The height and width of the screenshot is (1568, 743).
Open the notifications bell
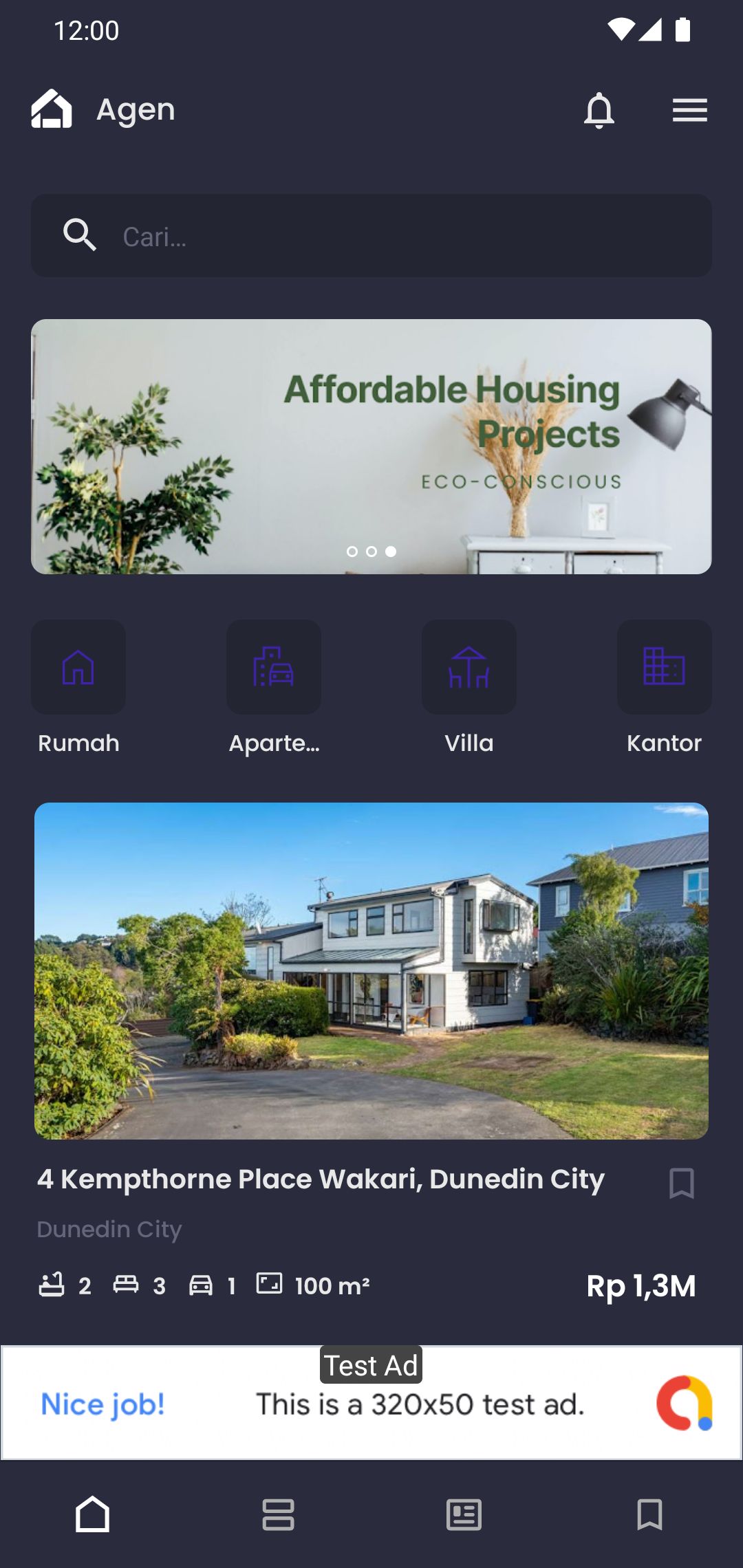(599, 110)
